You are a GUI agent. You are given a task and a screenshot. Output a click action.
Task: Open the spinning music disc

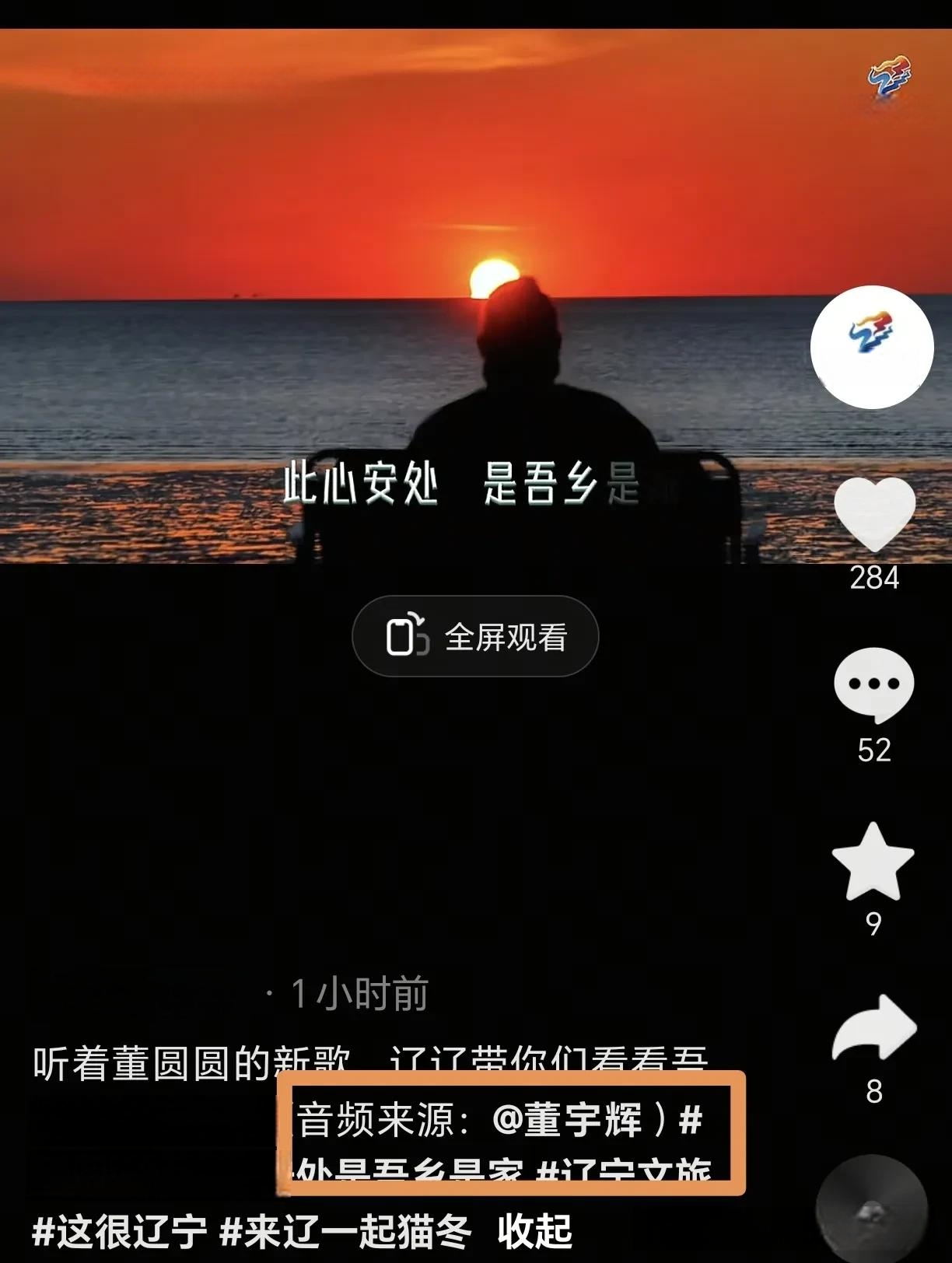coord(871,1212)
